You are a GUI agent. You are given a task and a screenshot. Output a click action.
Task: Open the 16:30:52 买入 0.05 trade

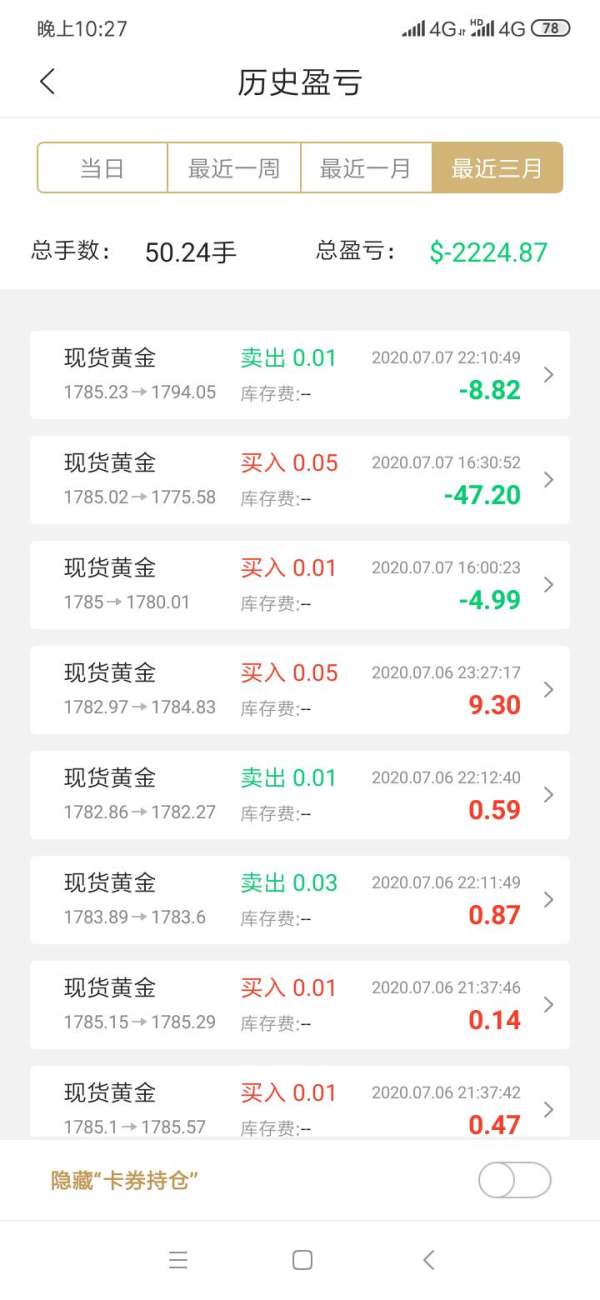tap(300, 480)
